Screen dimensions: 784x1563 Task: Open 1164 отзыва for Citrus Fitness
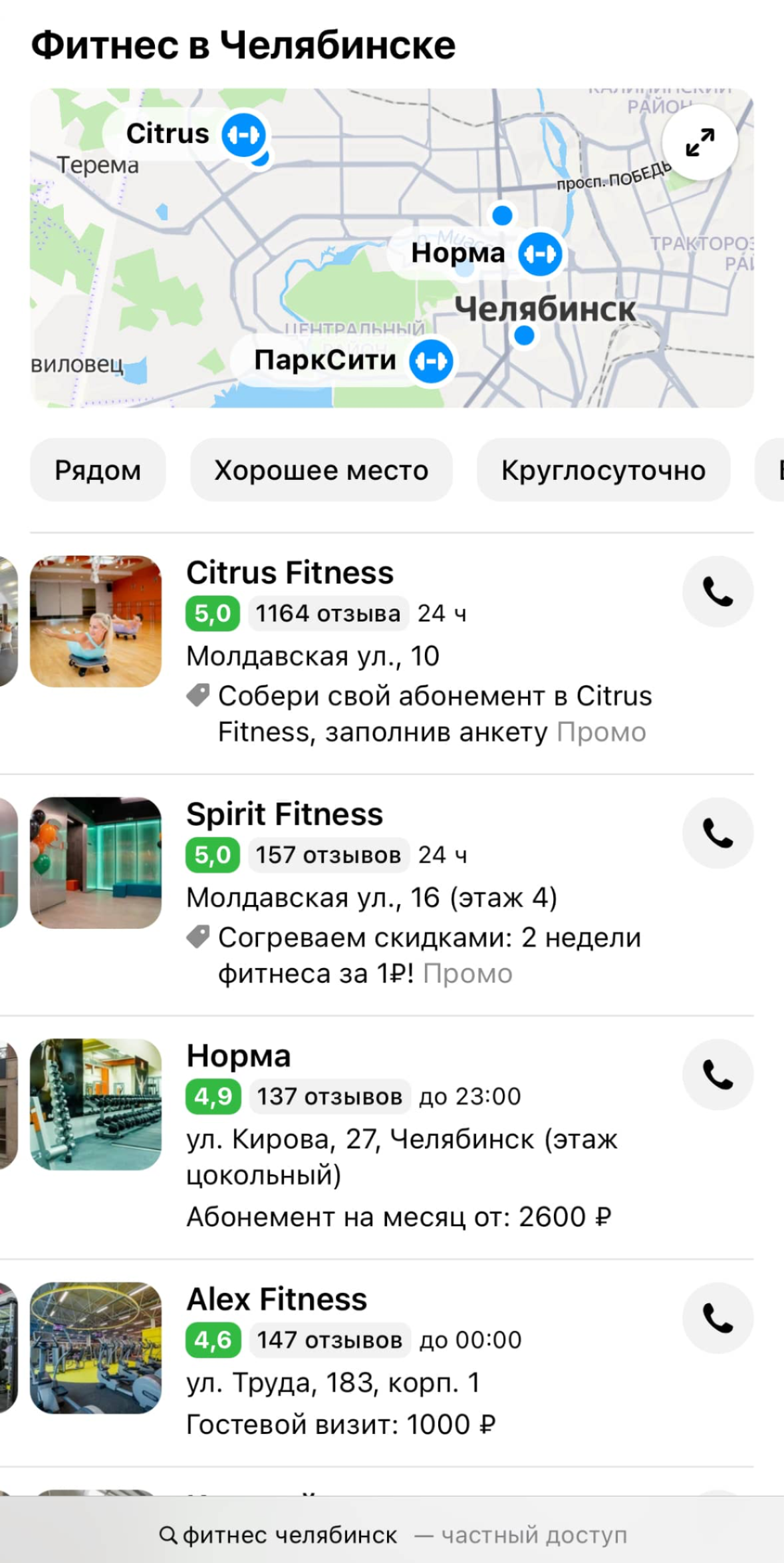[x=328, y=613]
